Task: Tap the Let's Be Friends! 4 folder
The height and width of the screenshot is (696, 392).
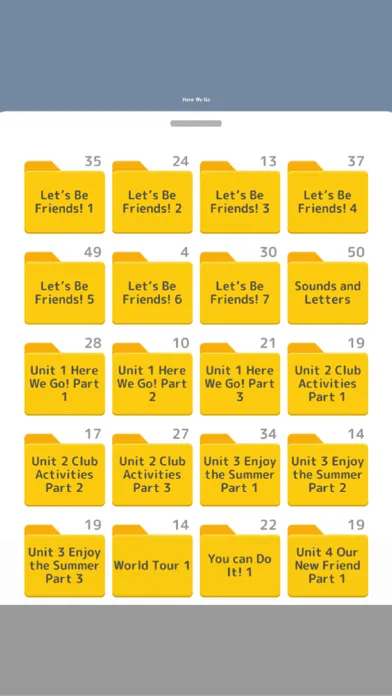Action: pos(328,197)
